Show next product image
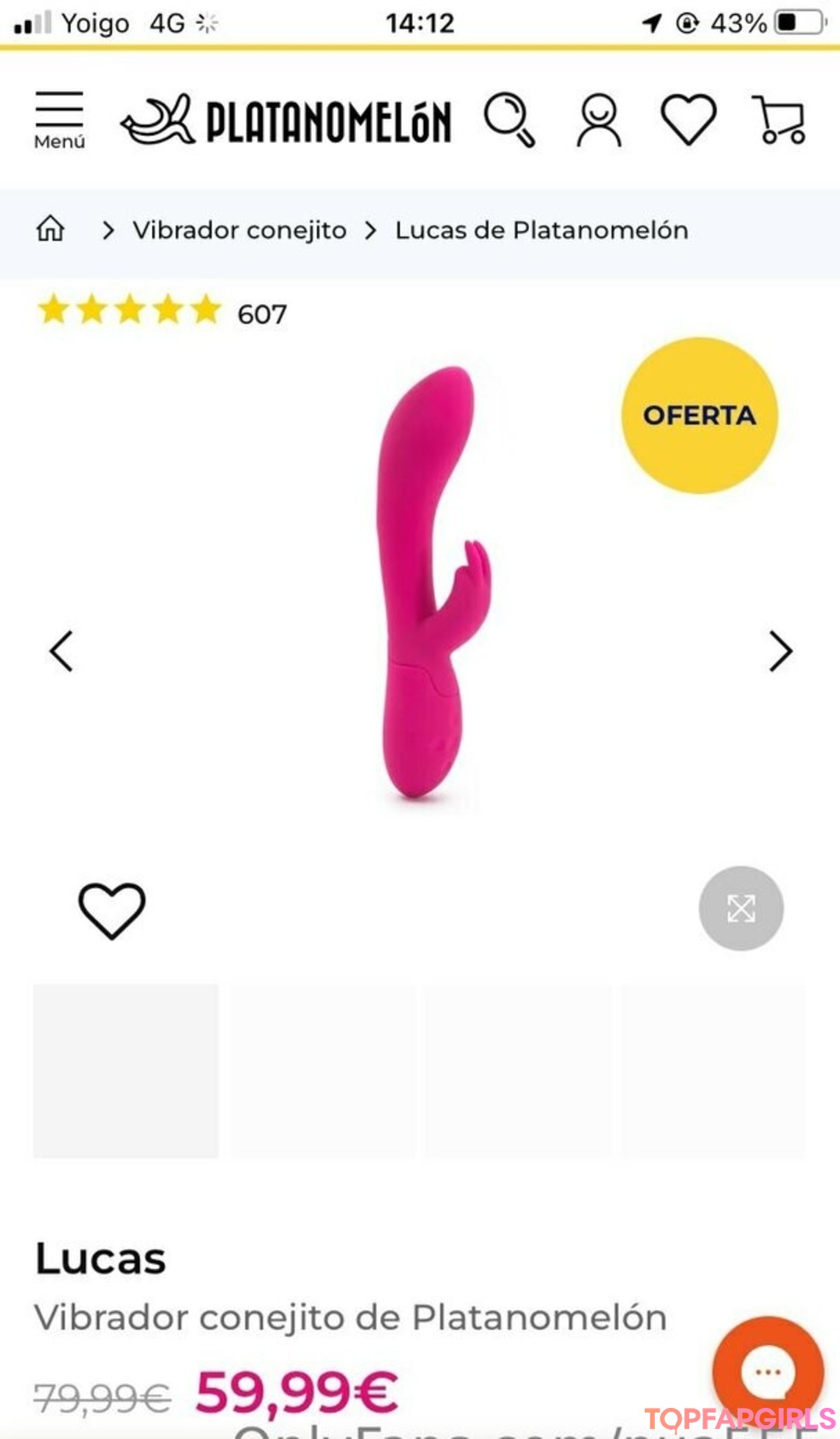The height and width of the screenshot is (1439, 840). pyautogui.click(x=780, y=651)
